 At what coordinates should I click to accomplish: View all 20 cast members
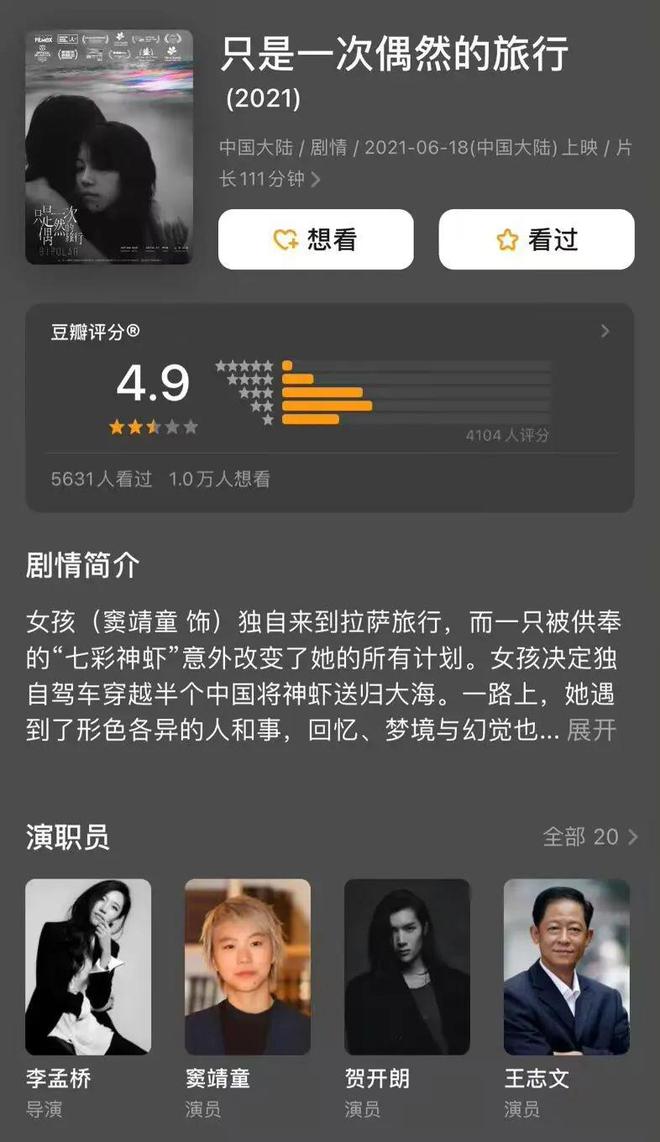[x=589, y=836]
